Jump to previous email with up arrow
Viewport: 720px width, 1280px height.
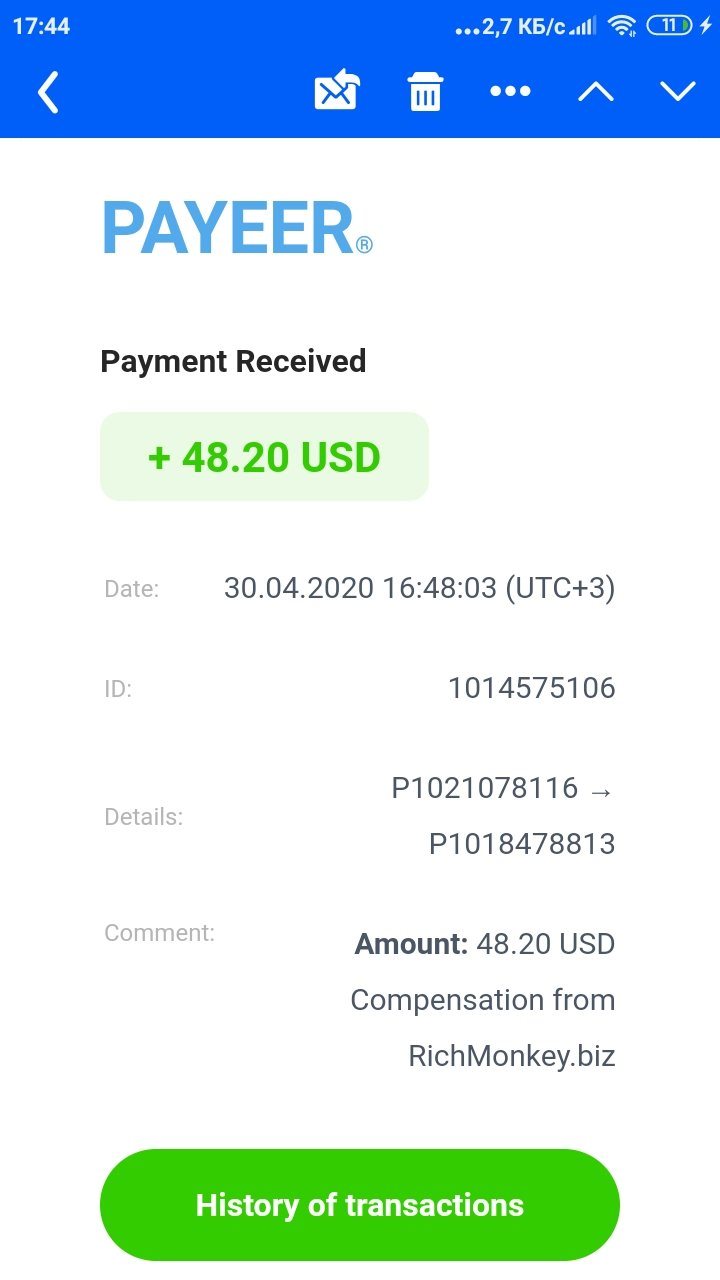596,91
